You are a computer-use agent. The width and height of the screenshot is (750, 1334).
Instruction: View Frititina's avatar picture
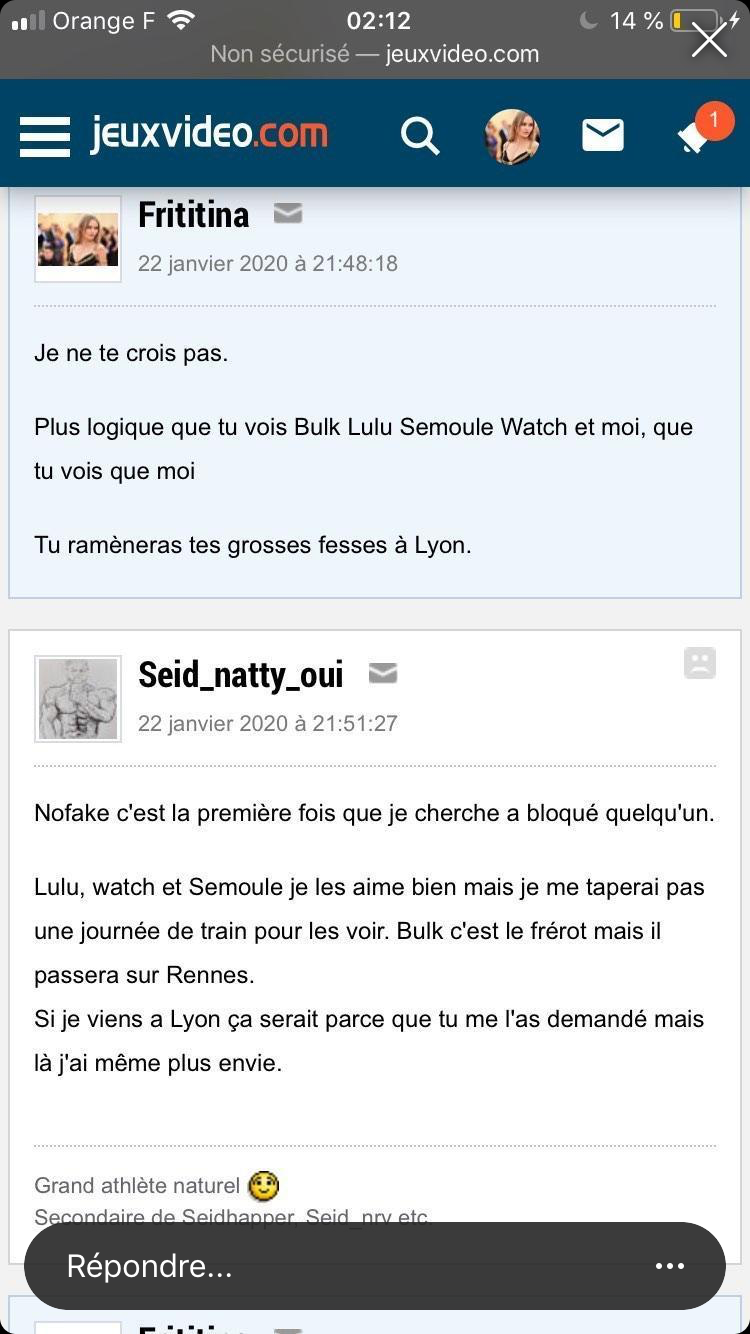[x=78, y=239]
